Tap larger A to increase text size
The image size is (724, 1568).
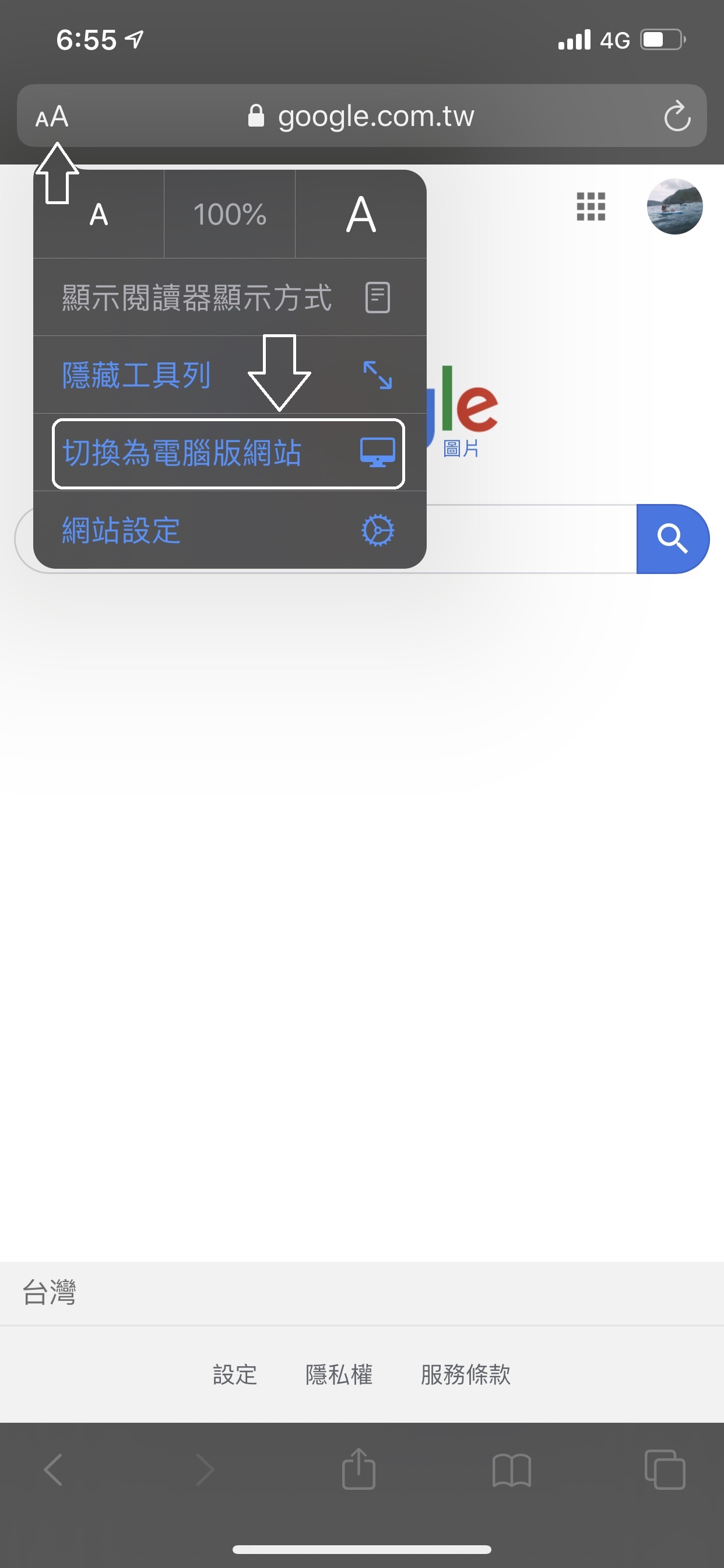(360, 214)
